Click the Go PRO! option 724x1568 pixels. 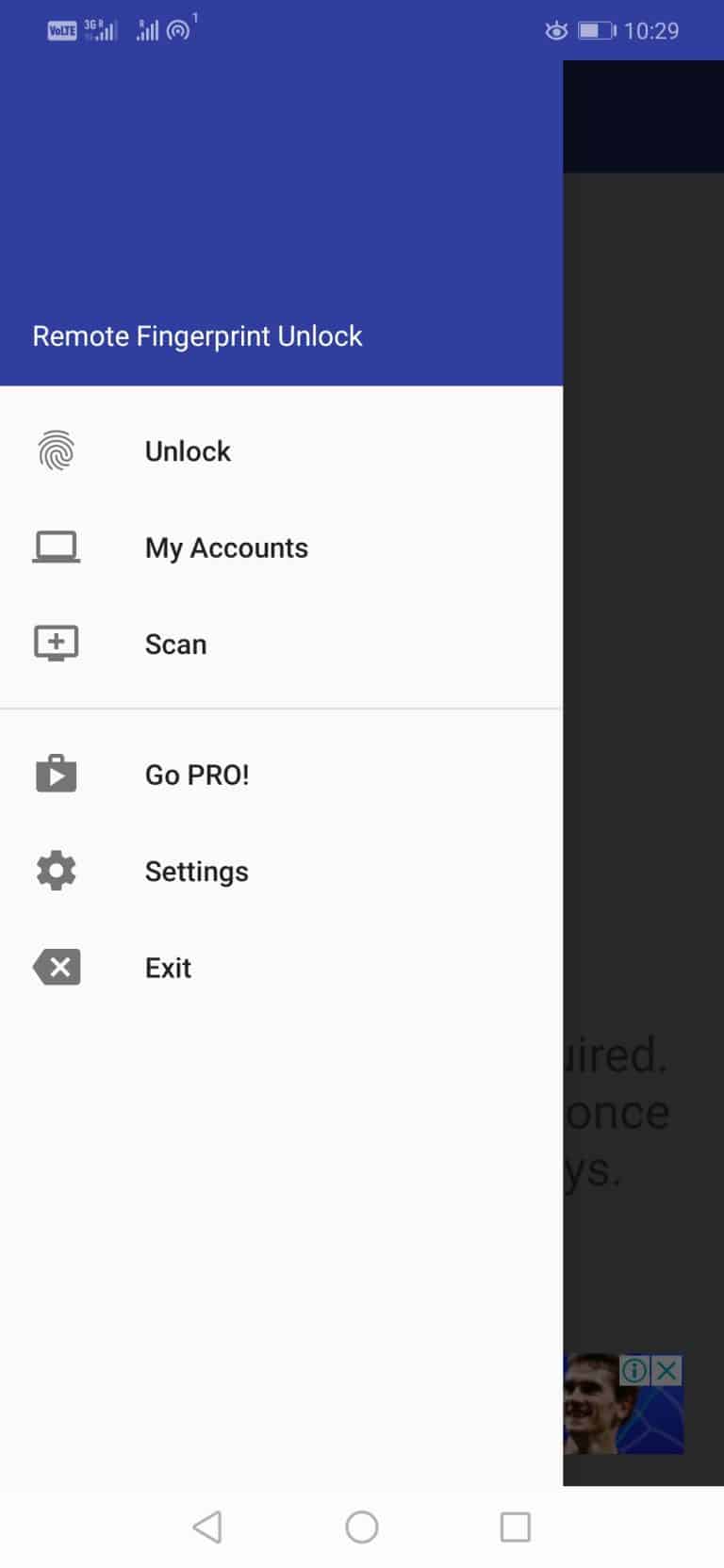pyautogui.click(x=197, y=774)
